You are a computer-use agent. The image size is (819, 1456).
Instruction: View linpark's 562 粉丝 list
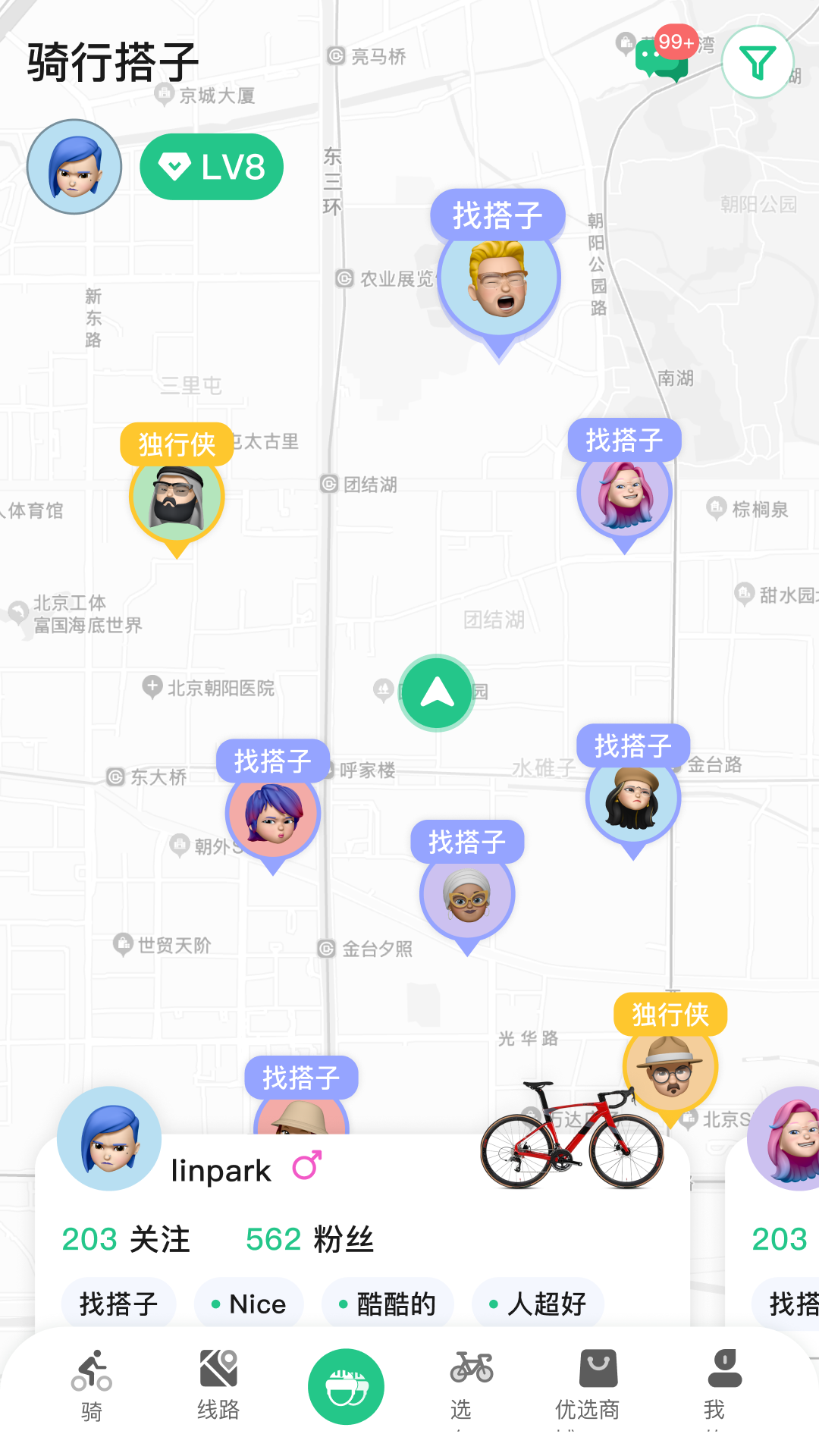click(311, 1239)
